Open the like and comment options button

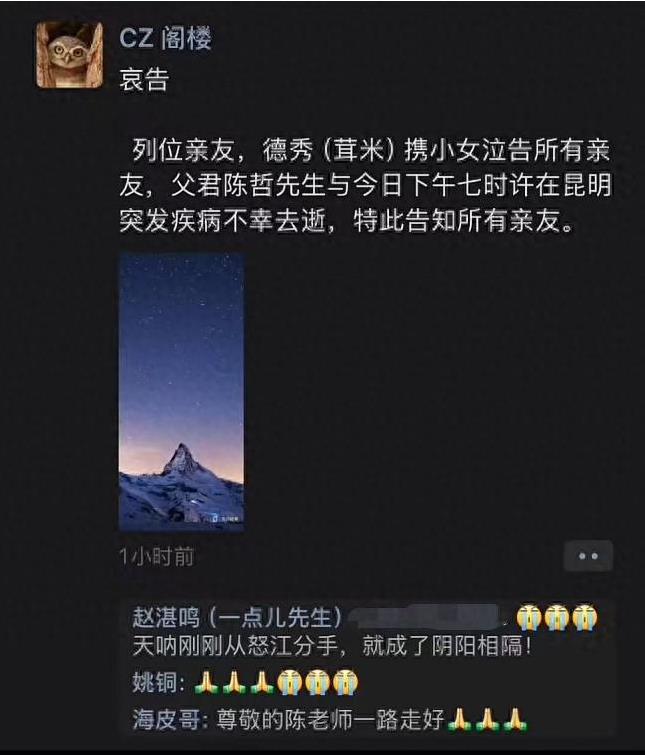(x=588, y=556)
